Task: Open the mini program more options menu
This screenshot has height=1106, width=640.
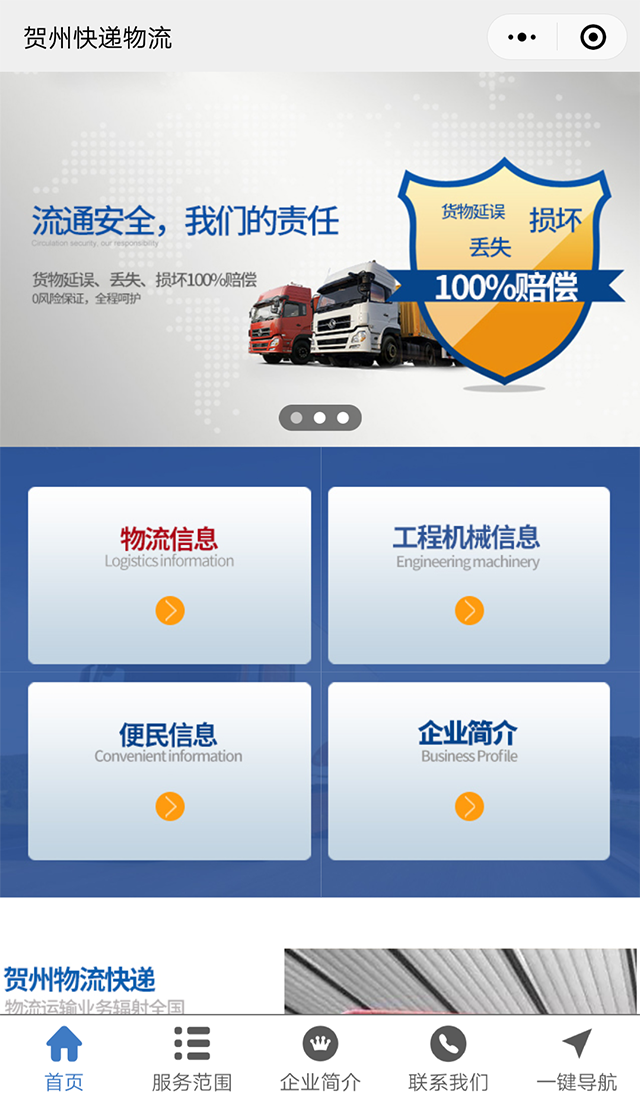Action: pyautogui.click(x=522, y=38)
